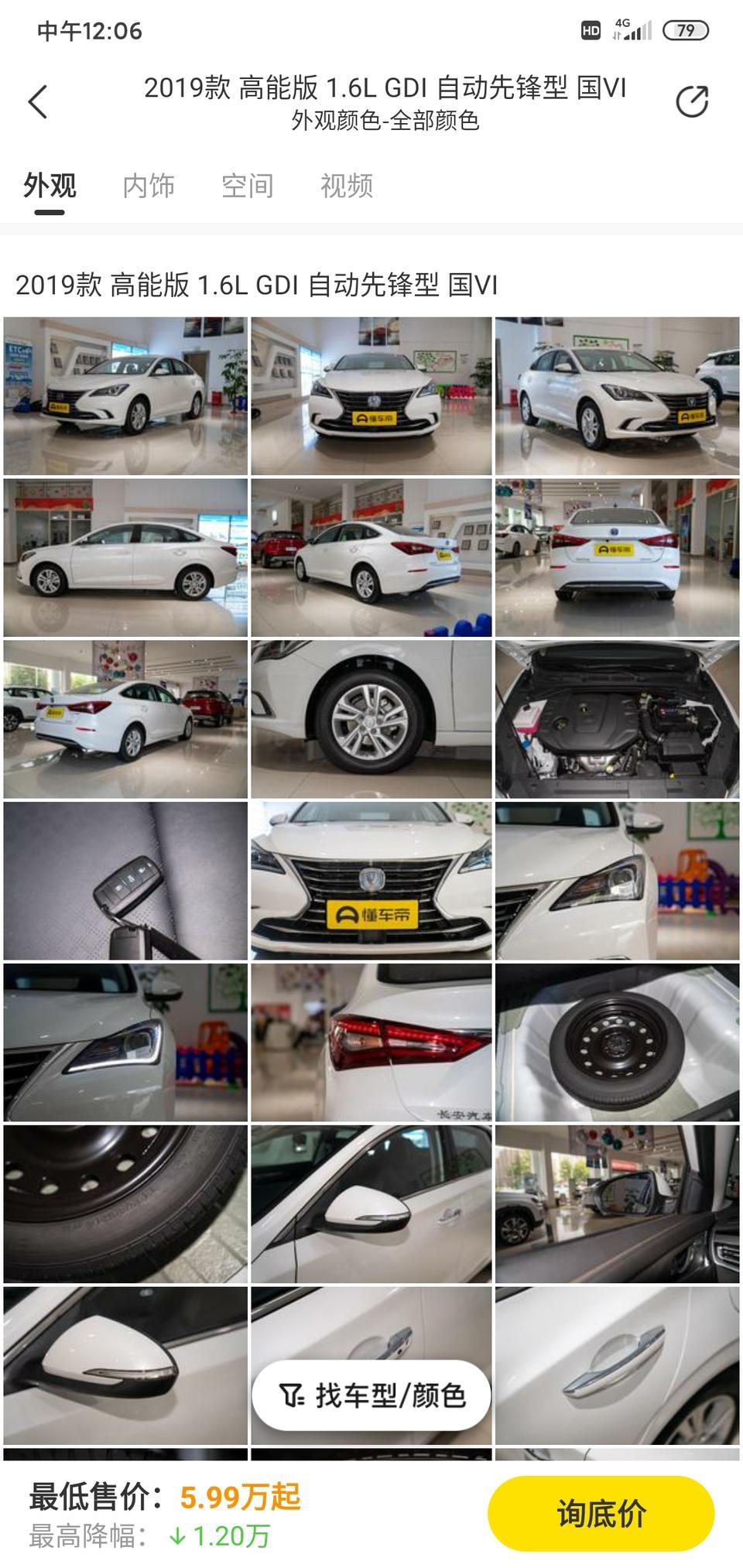This screenshot has height=1568, width=743.
Task: Tap the 询底价 button
Action: [601, 1513]
